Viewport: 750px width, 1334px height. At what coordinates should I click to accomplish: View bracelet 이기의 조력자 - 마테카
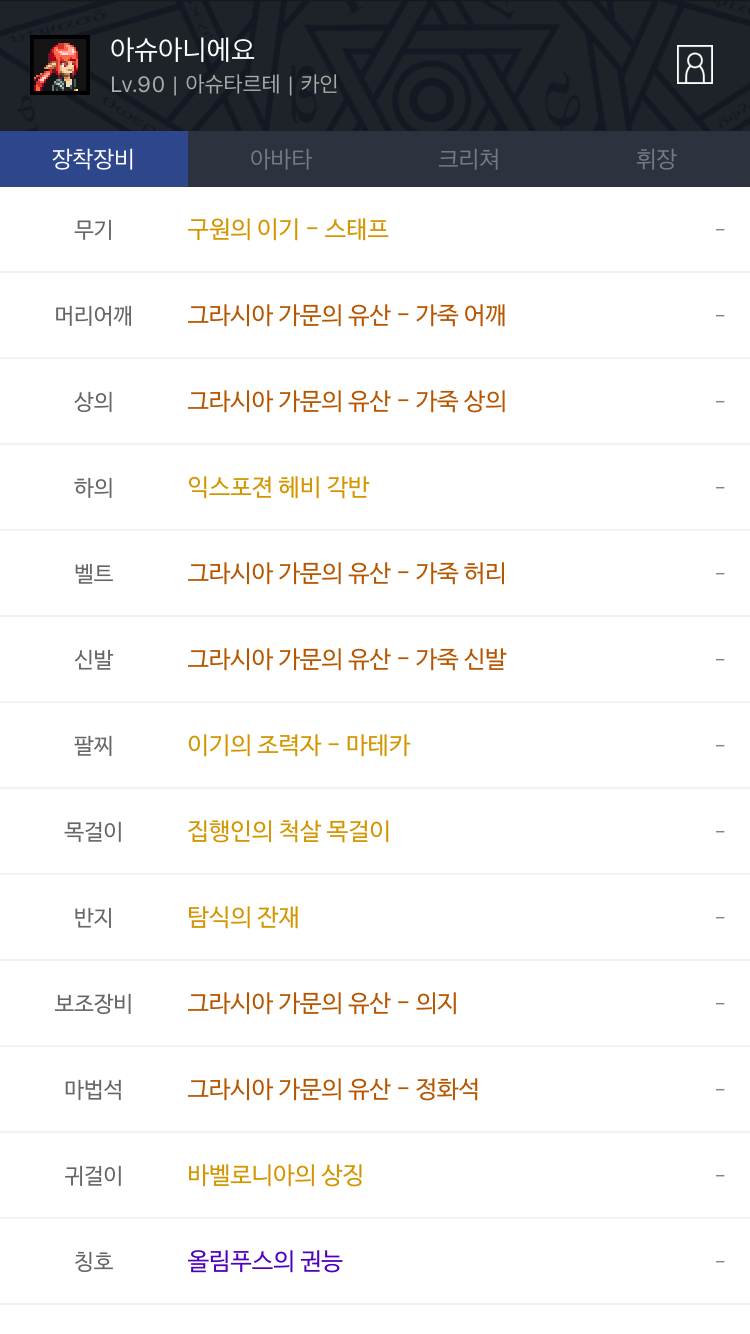(x=375, y=745)
